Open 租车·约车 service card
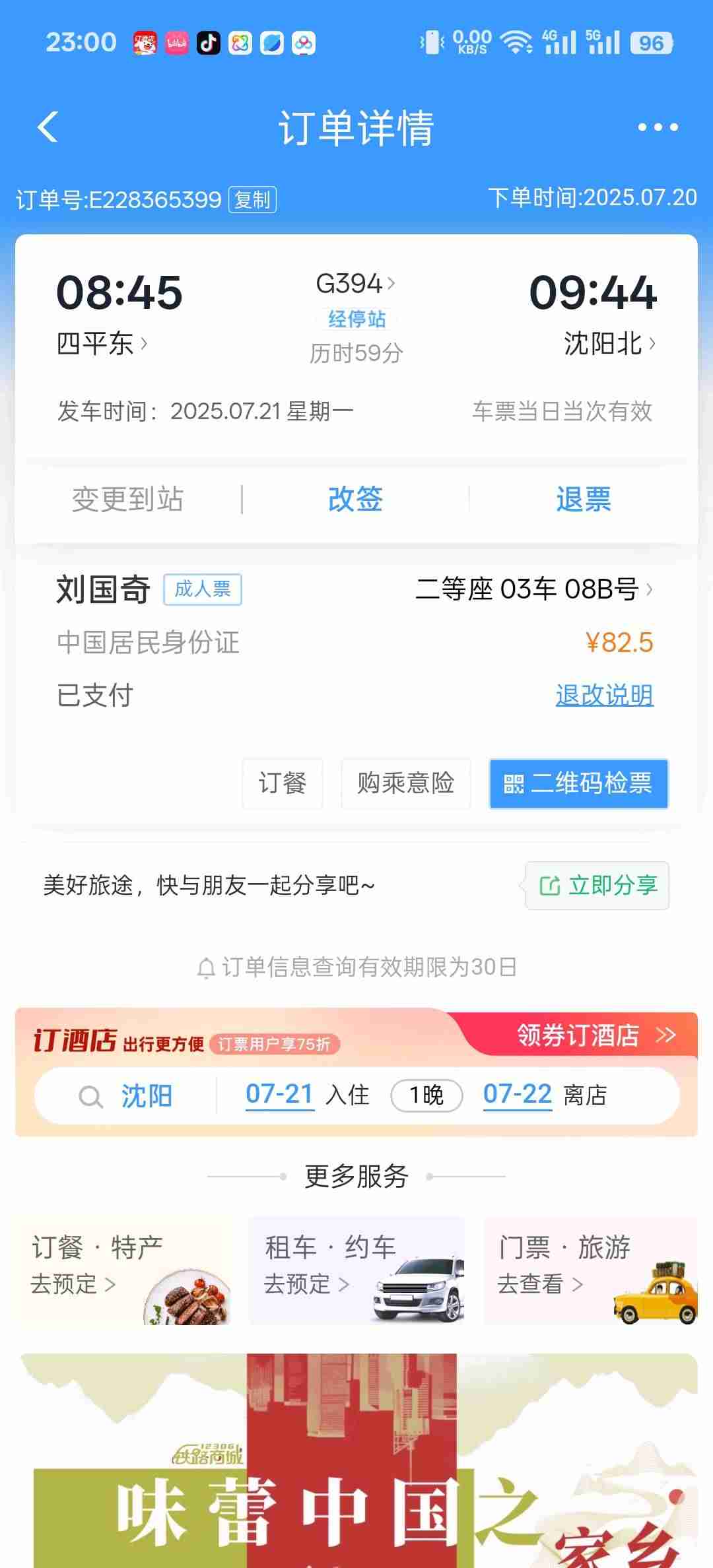Screen dimensions: 713x1568 point(356,1270)
